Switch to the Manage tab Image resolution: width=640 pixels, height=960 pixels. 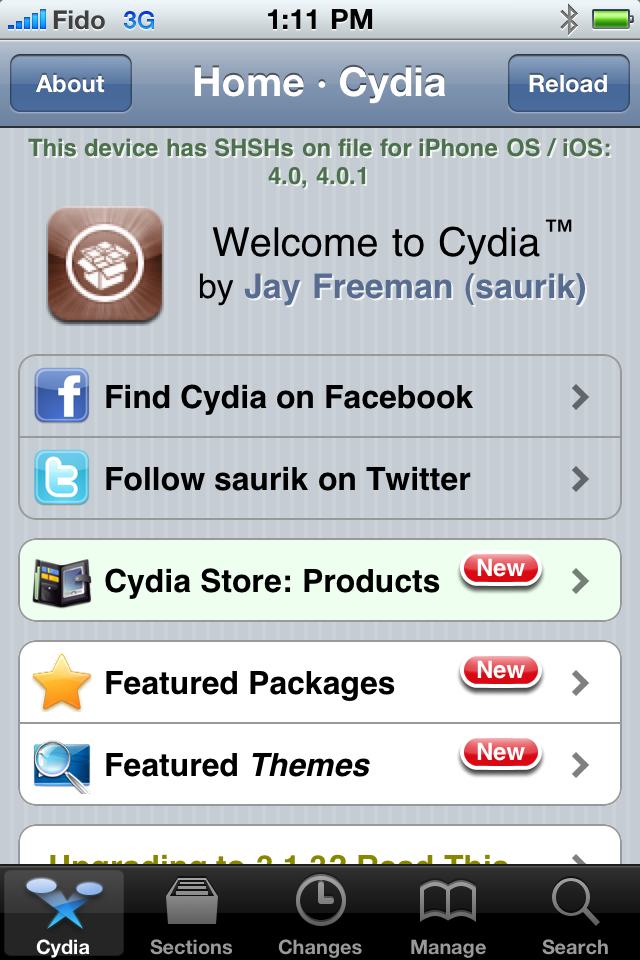(x=448, y=915)
